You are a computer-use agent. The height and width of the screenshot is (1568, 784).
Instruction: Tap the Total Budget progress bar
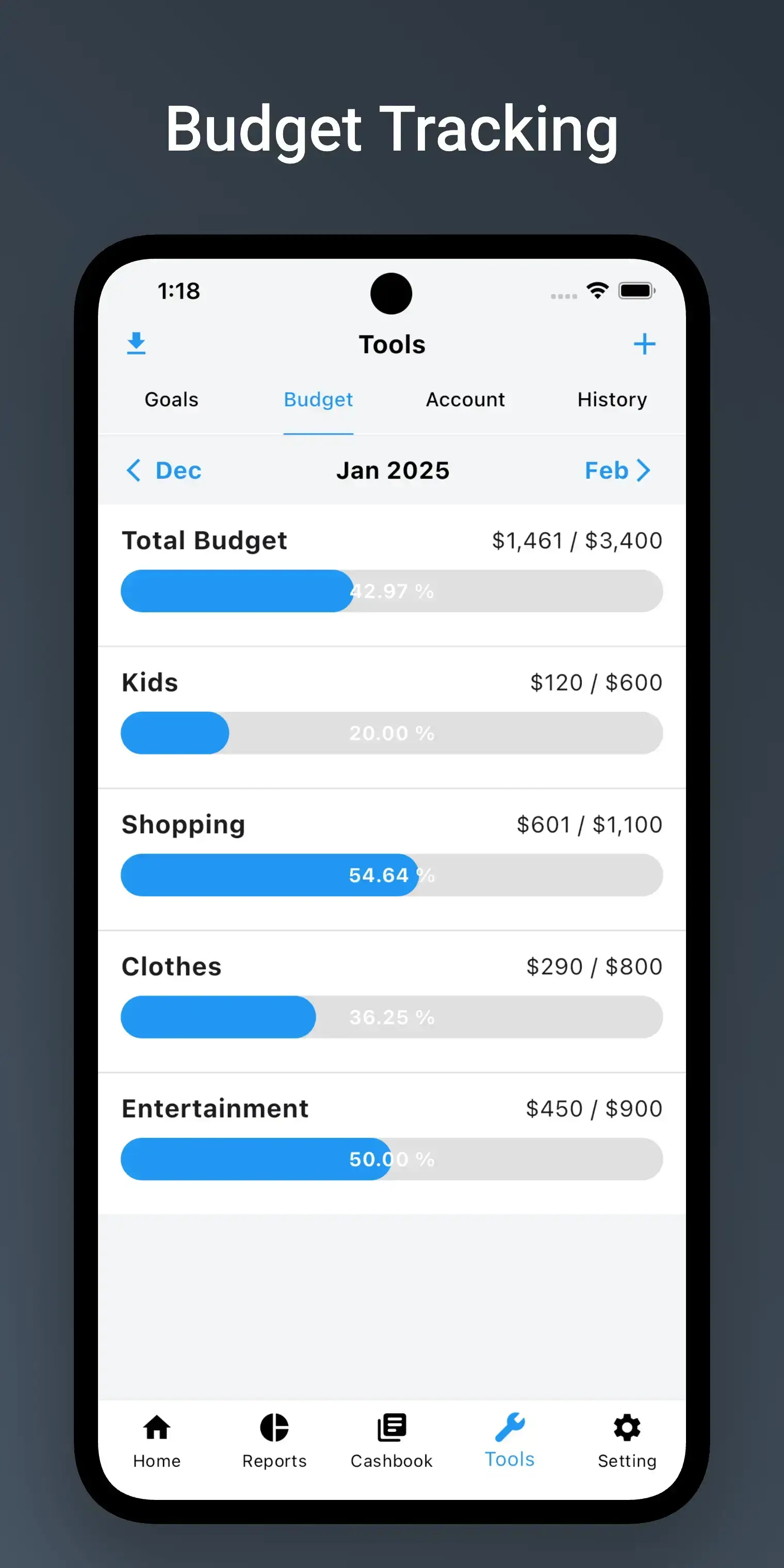pos(391,591)
